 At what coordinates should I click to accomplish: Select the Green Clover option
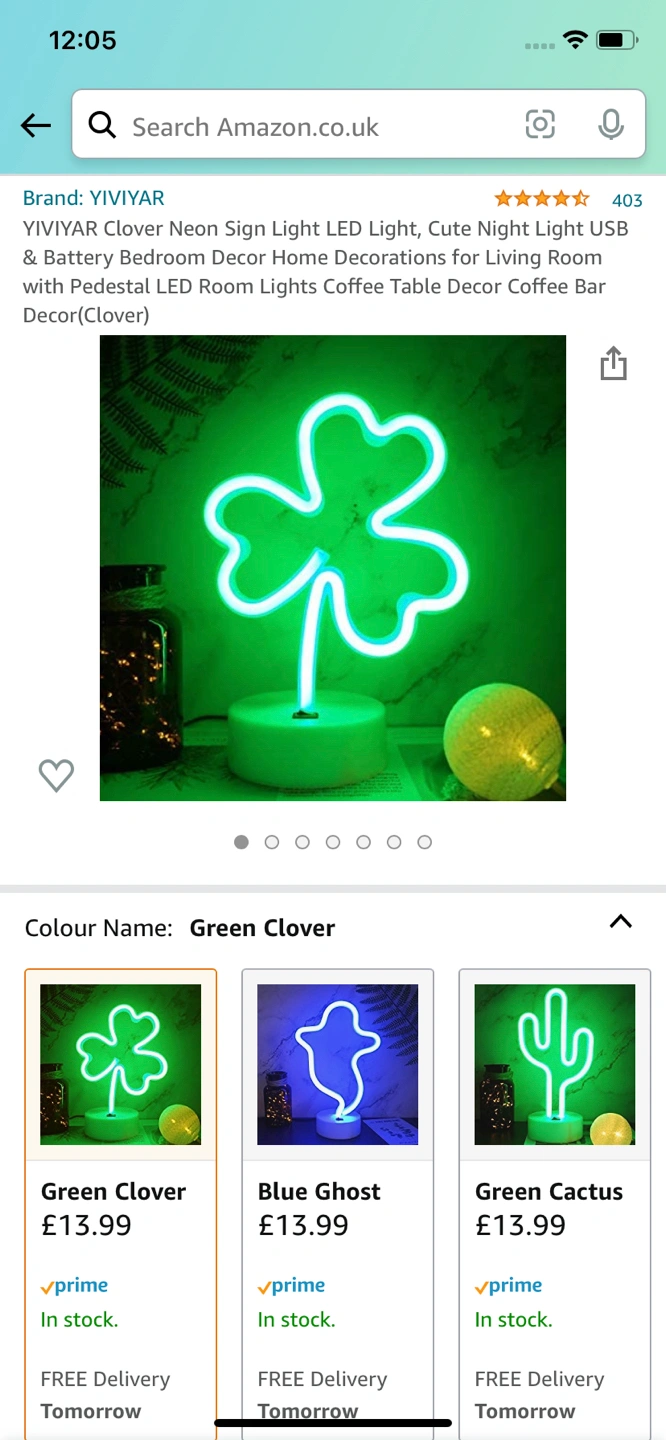(121, 1190)
